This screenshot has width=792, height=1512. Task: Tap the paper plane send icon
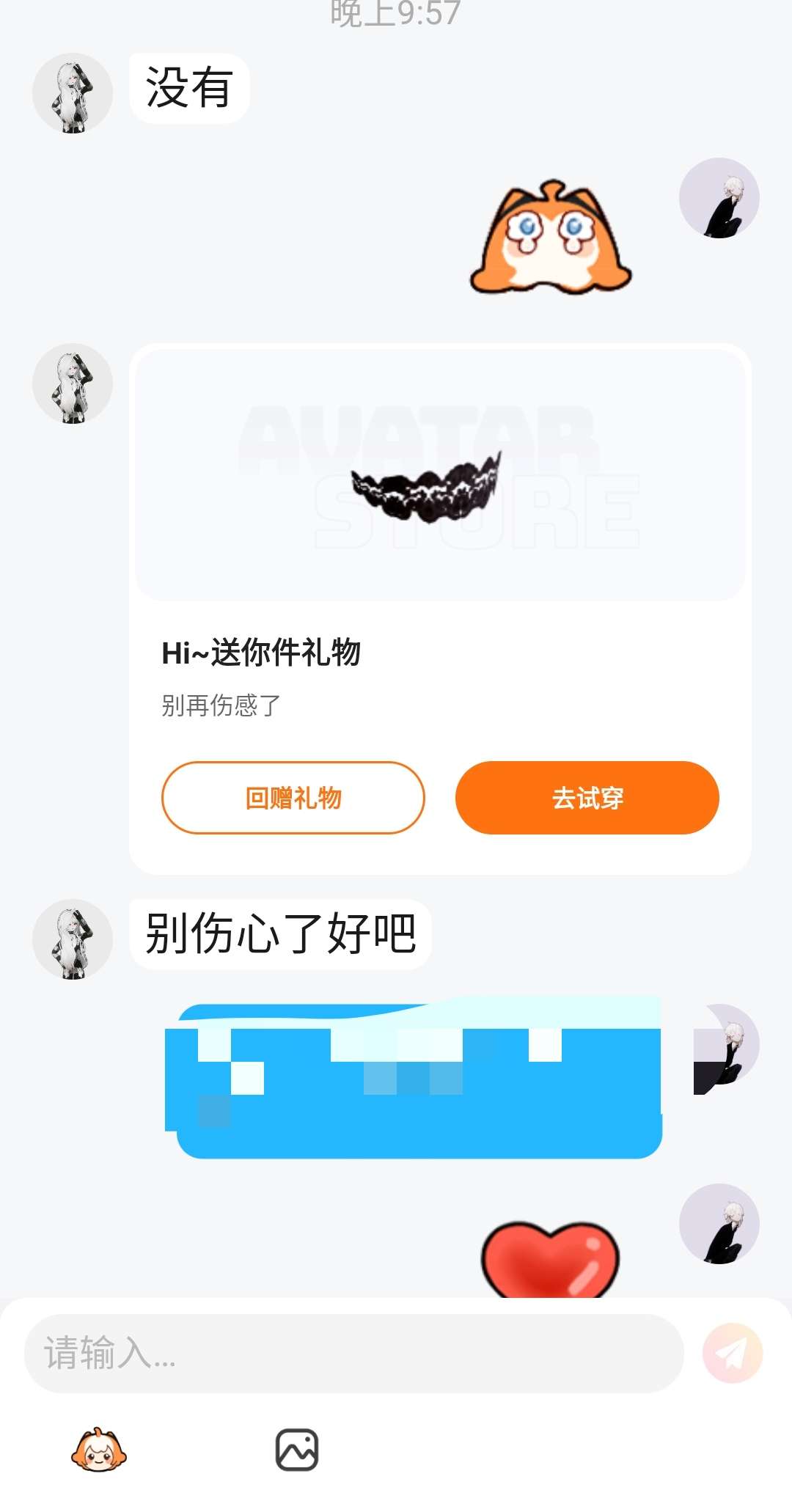click(x=733, y=1353)
